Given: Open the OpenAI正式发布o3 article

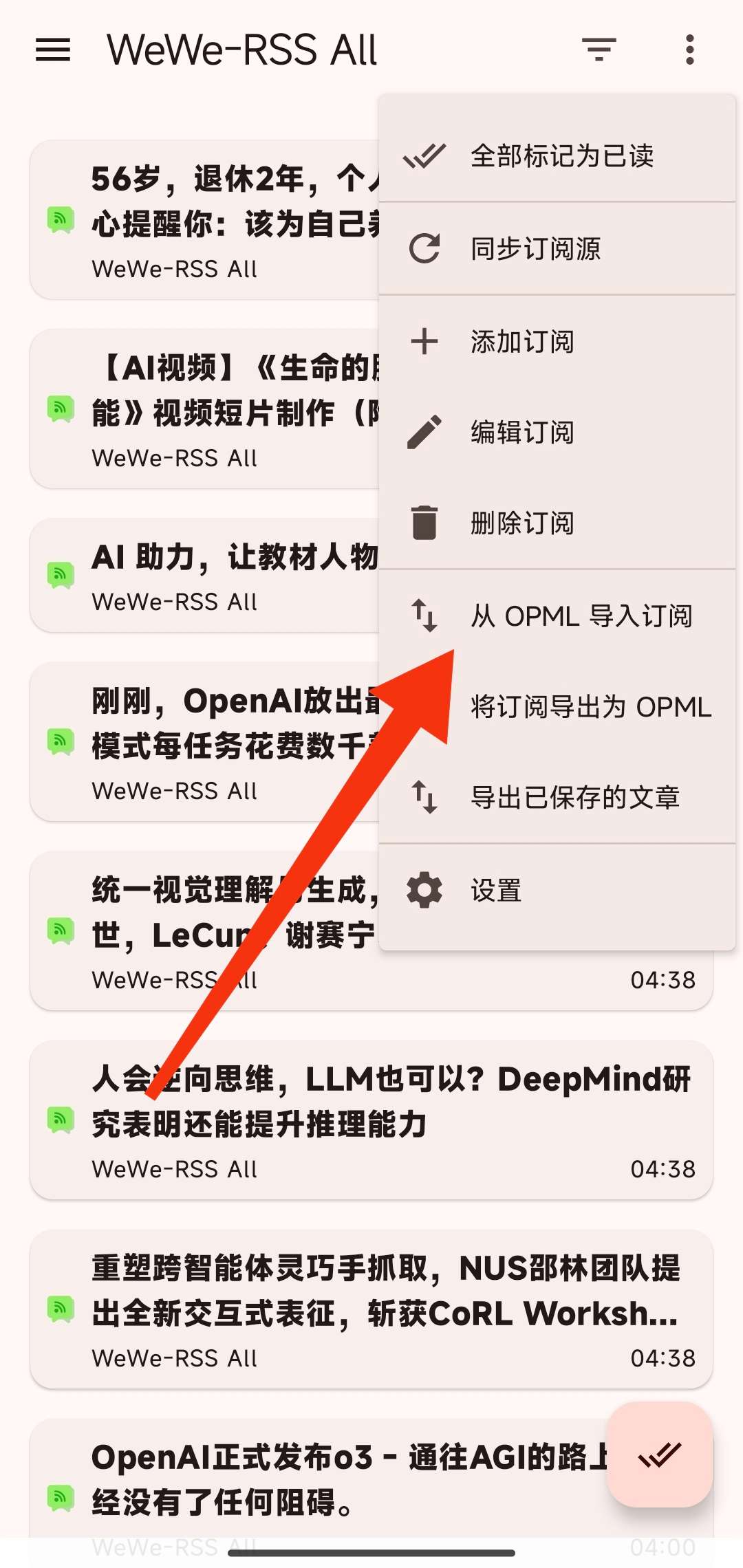Looking at the screenshot, I should tap(330, 1479).
